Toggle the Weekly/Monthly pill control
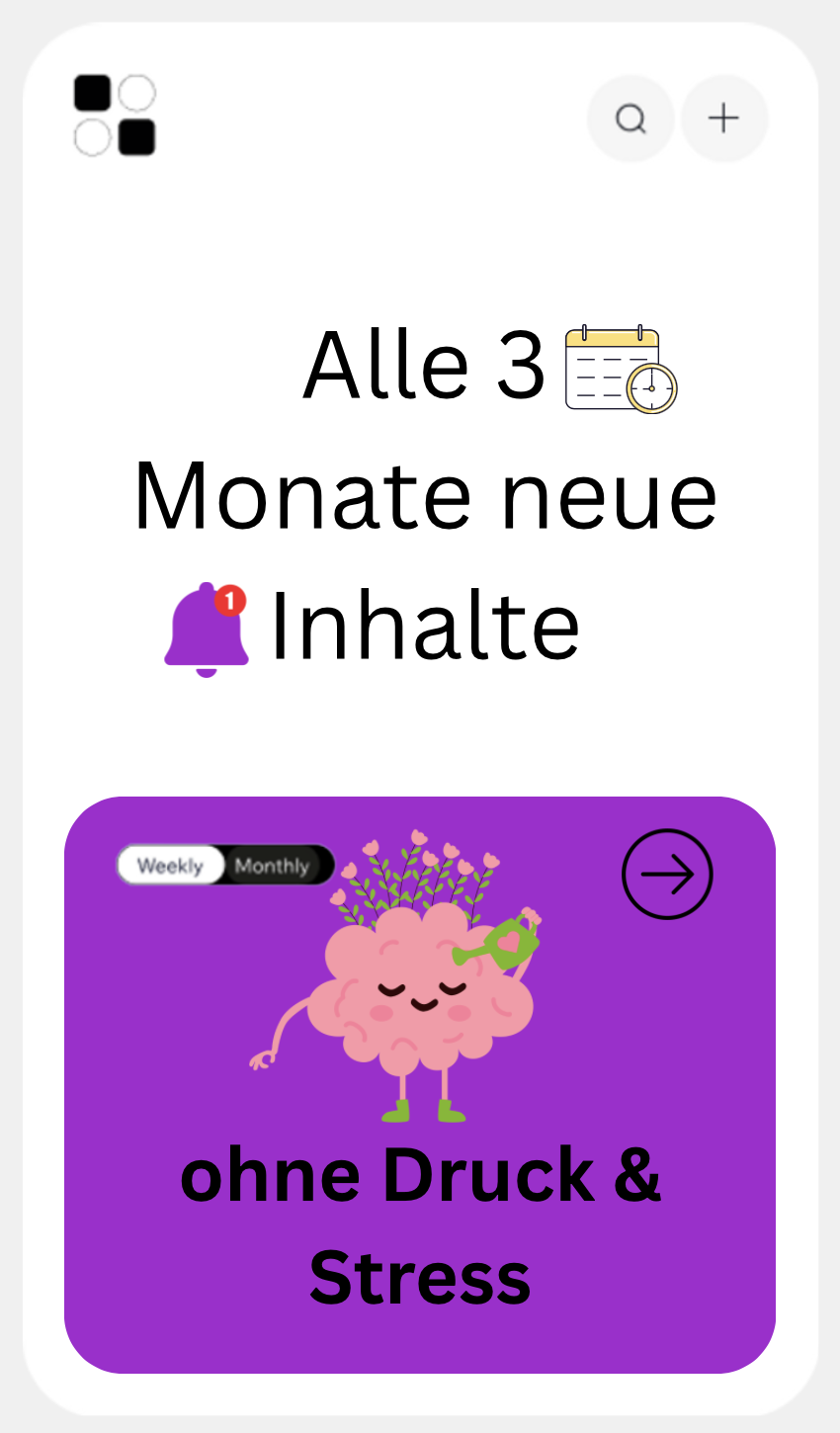The image size is (840, 1433). tap(225, 865)
